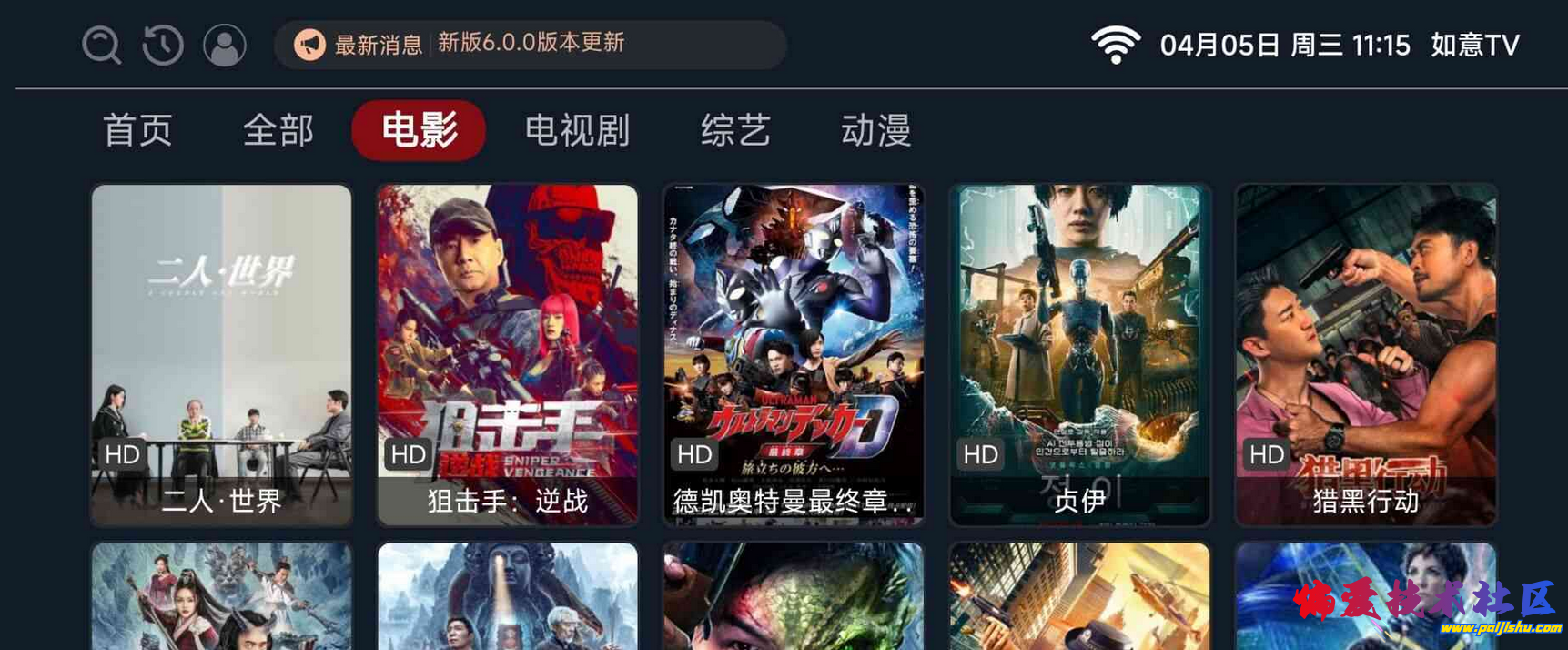This screenshot has width=1568, height=650.
Task: Switch to the 综艺 tab
Action: click(x=735, y=131)
